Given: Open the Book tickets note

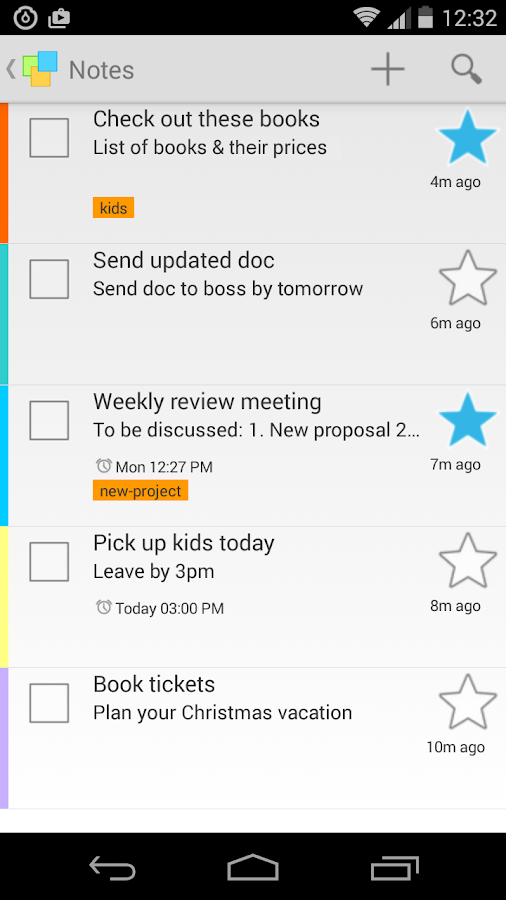Looking at the screenshot, I should 253,738.
